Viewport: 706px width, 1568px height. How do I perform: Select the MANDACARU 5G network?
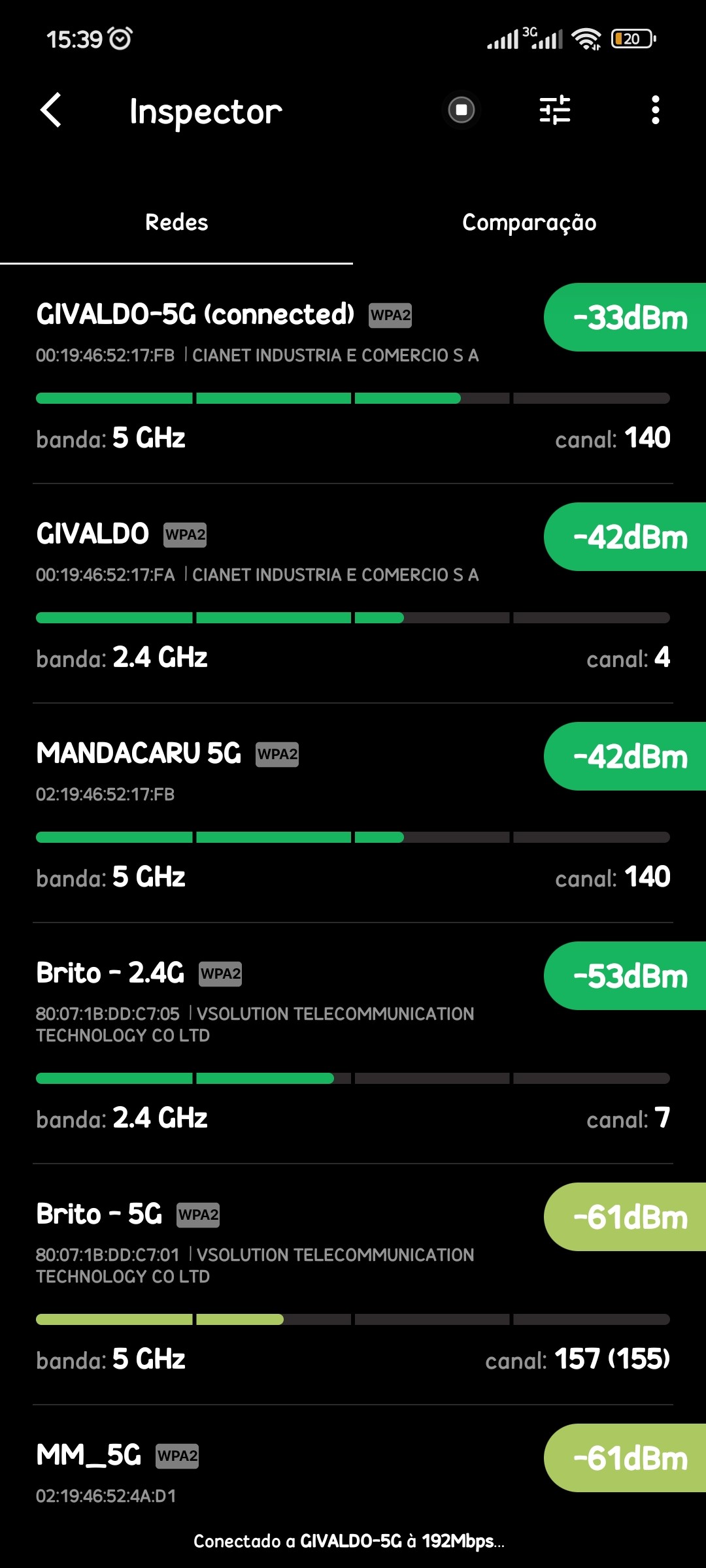pyautogui.click(x=261, y=817)
